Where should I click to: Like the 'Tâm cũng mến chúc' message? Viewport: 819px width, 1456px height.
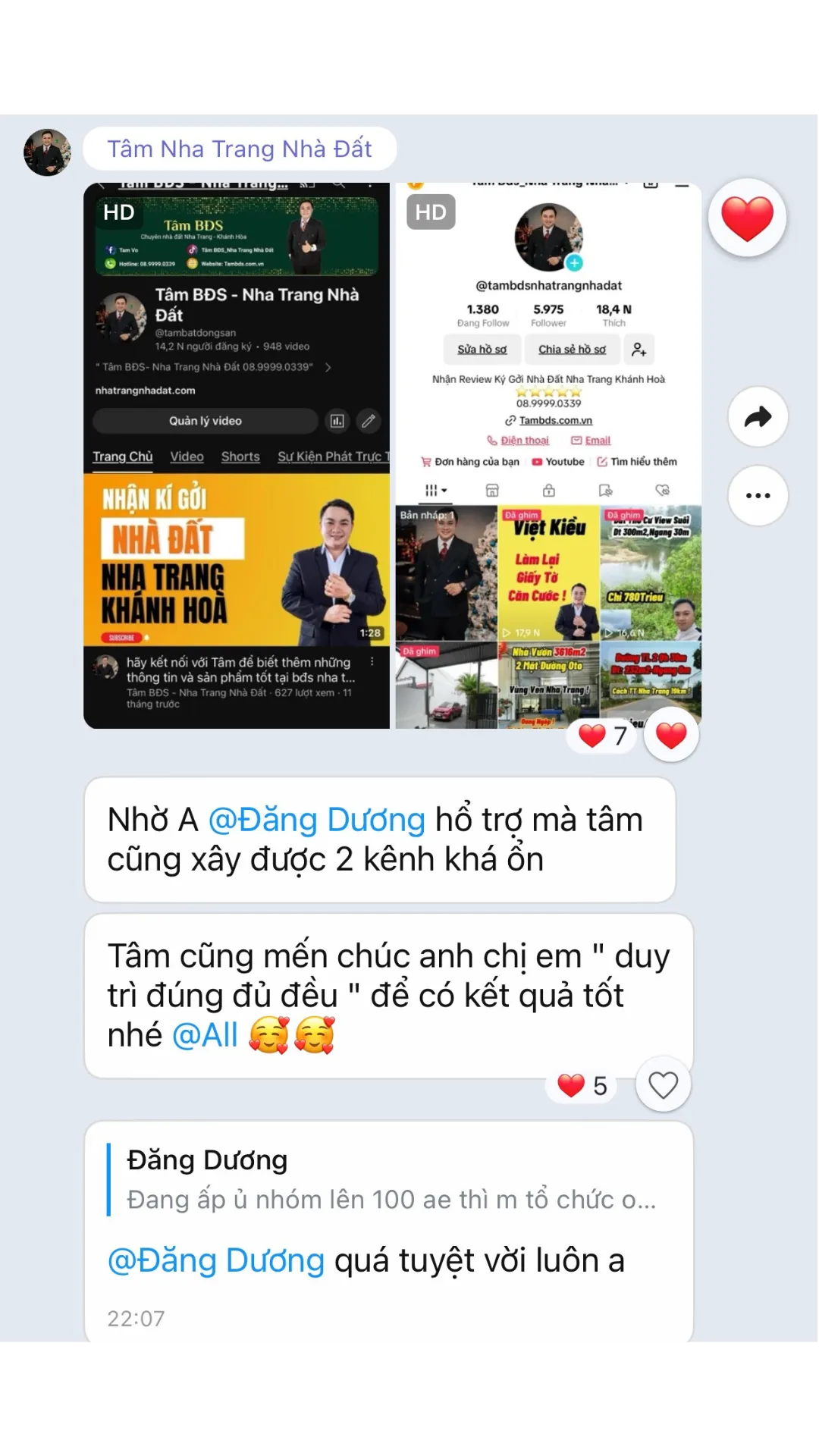[x=663, y=1085]
